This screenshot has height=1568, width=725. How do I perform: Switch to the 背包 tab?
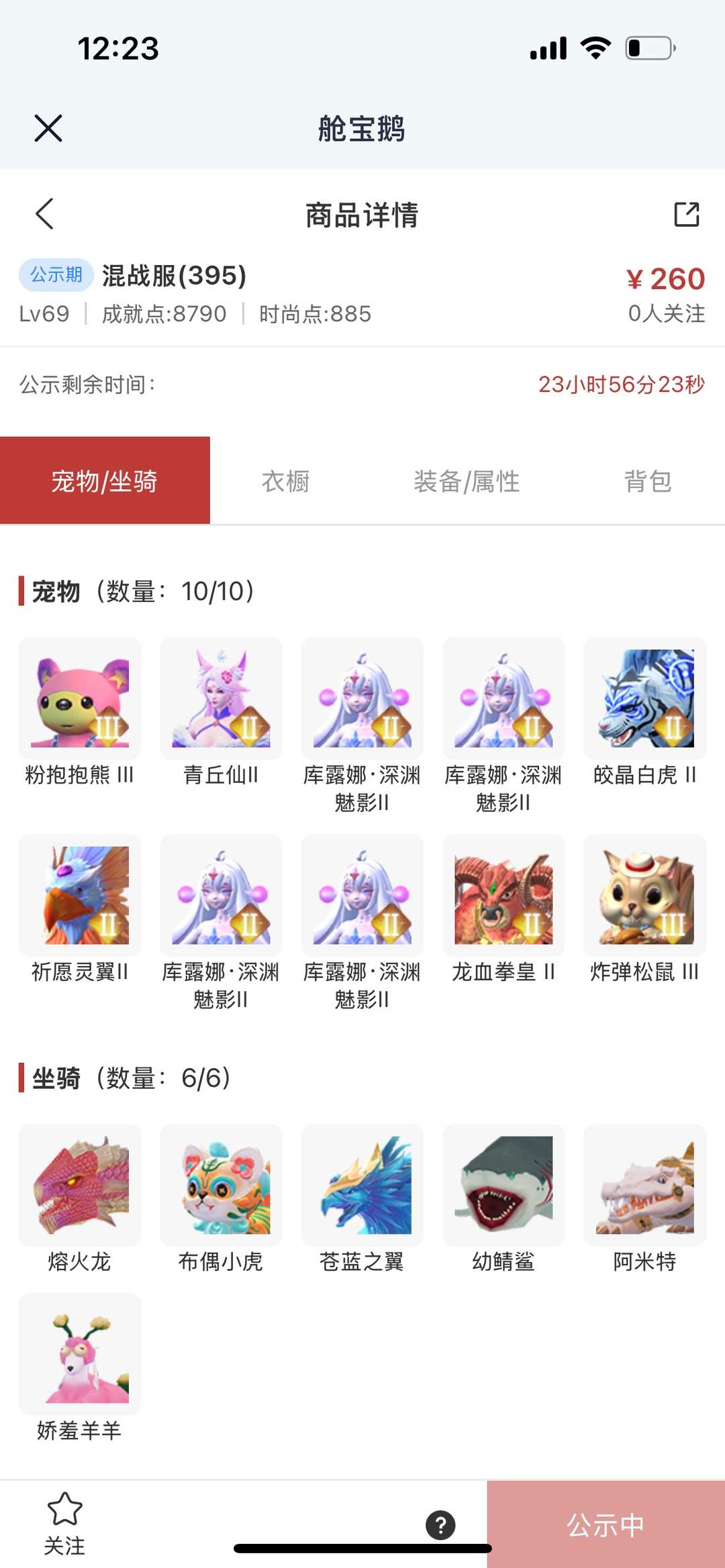(647, 481)
